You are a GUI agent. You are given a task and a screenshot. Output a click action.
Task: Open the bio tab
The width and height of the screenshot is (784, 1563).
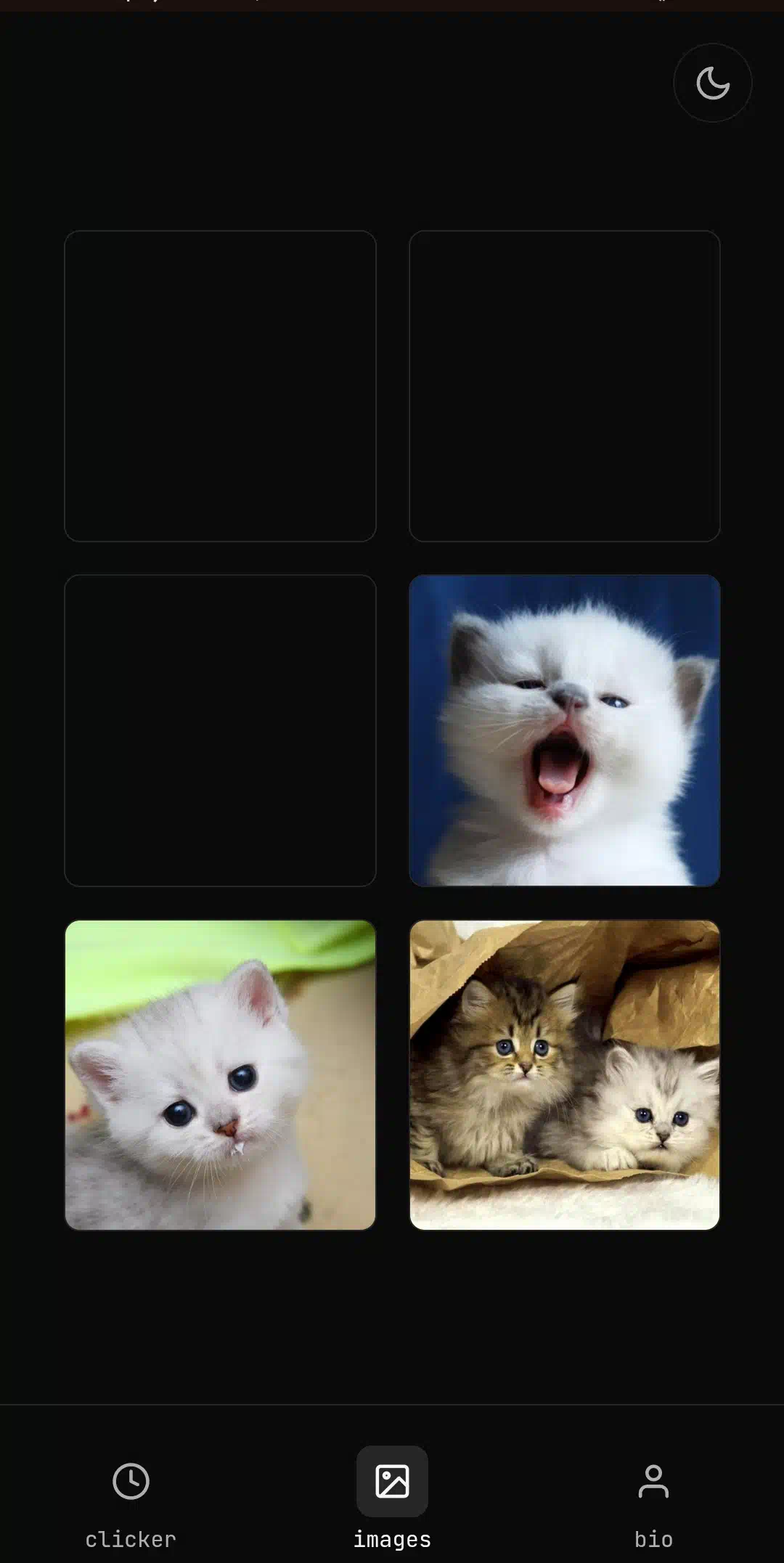click(653, 1504)
